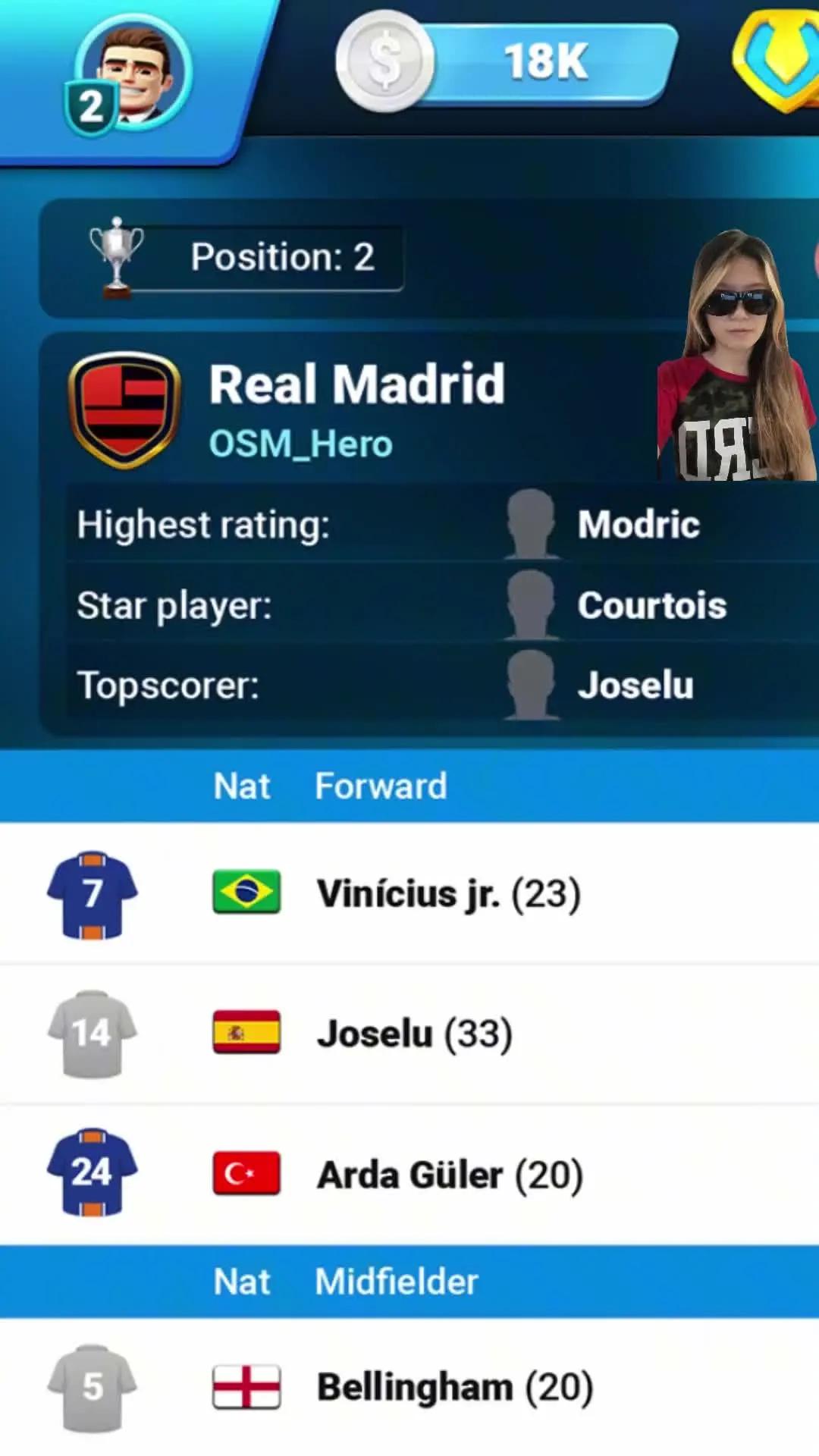View star player Courtois
The width and height of the screenshot is (819, 1456).
coord(651,605)
